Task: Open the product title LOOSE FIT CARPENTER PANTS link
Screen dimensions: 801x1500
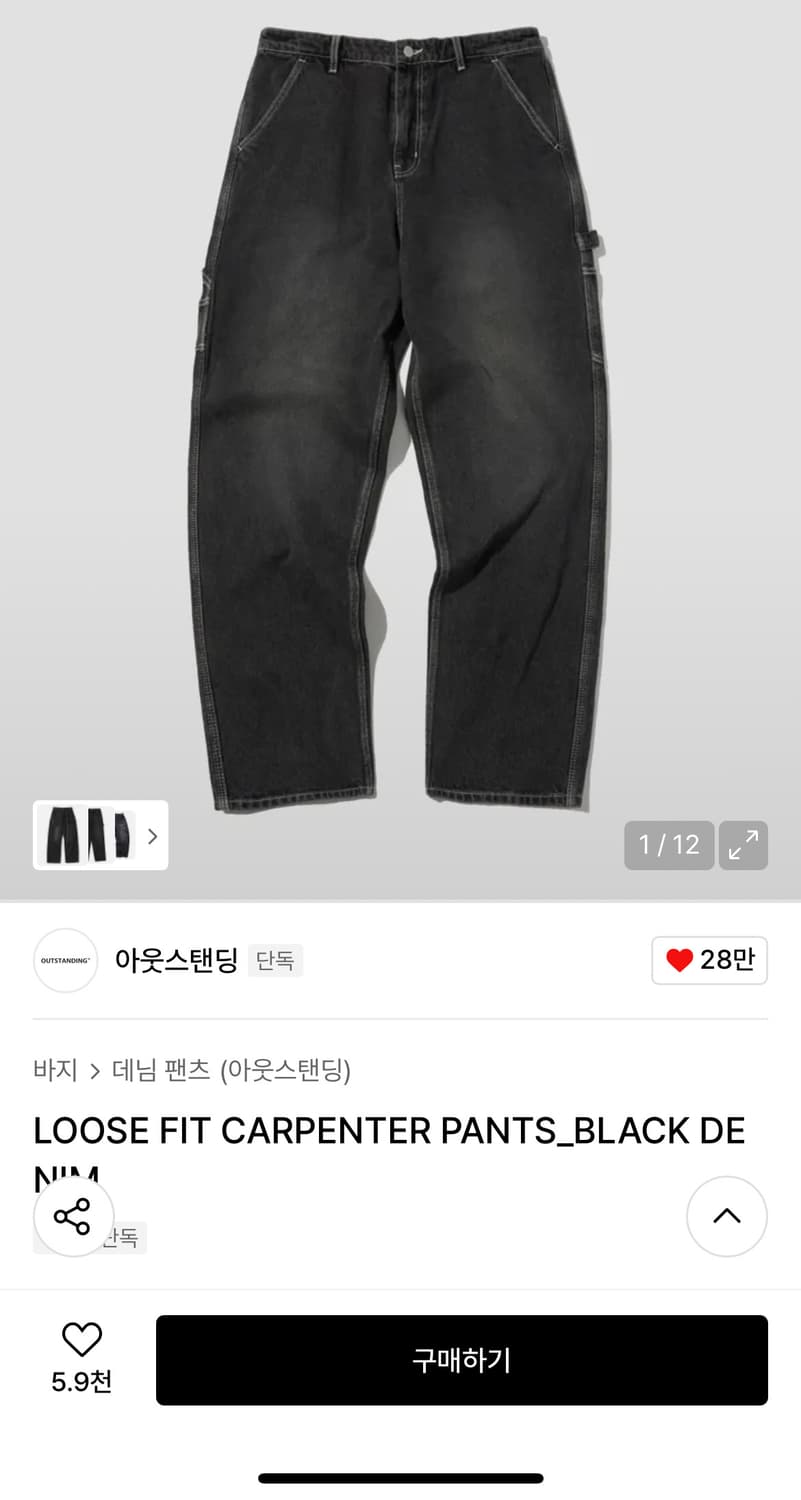Action: pos(389,1130)
